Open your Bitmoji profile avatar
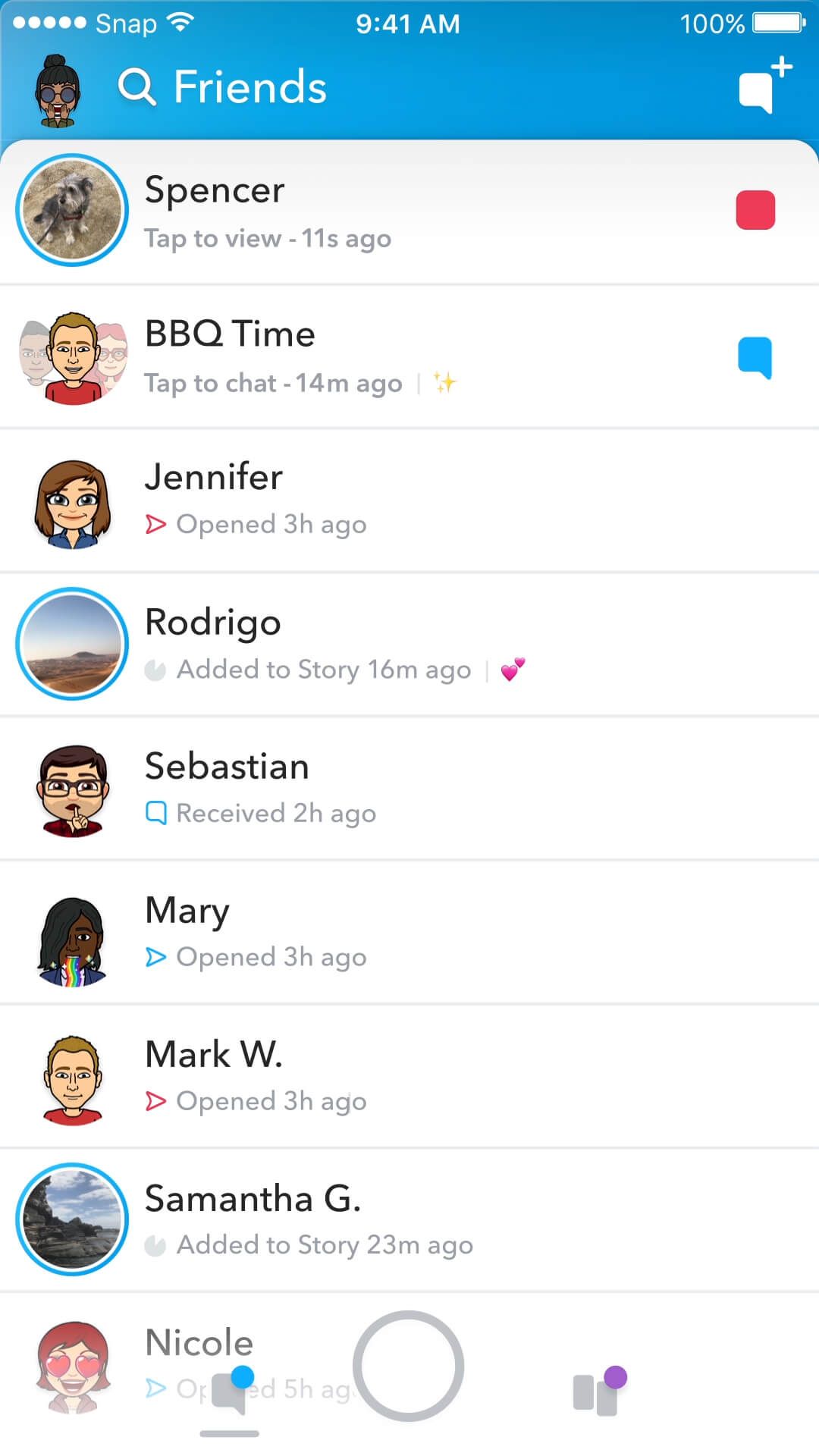819x1456 pixels. pyautogui.click(x=58, y=89)
